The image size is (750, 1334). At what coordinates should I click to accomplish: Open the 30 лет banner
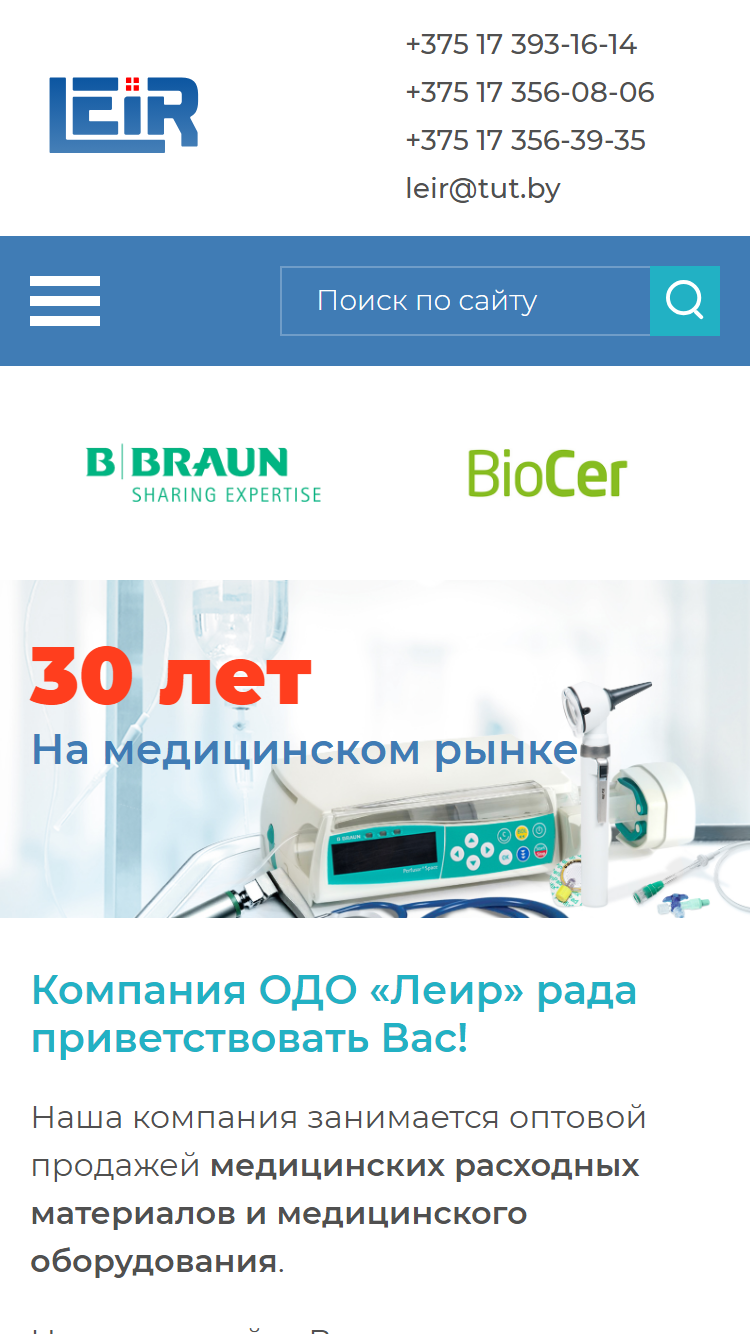tap(375, 749)
